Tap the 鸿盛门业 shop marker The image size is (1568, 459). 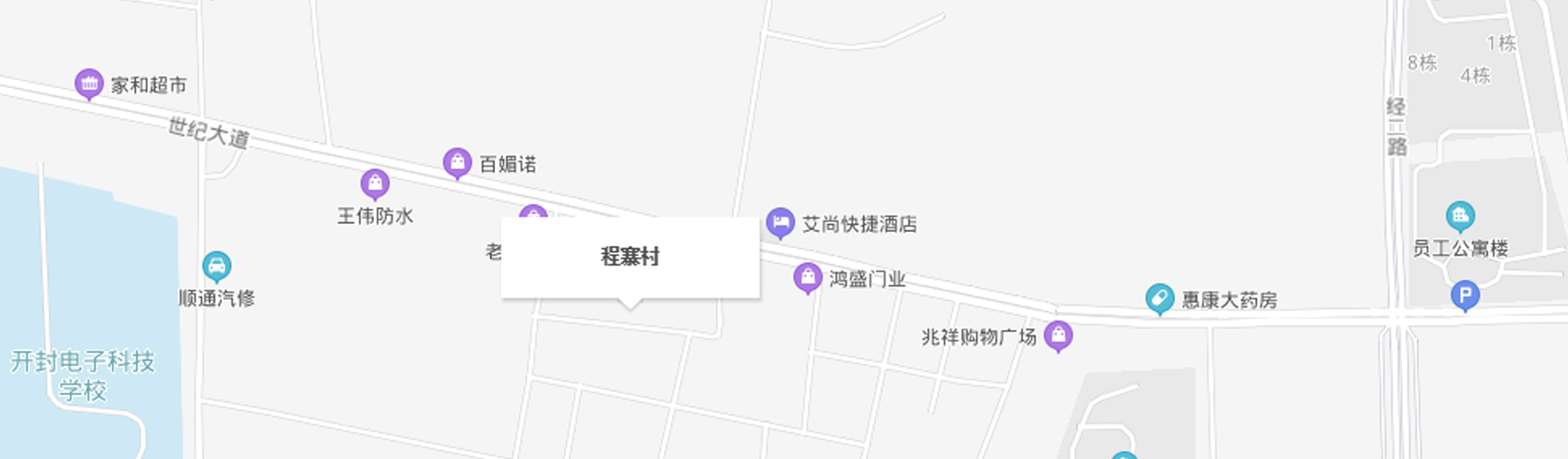808,278
